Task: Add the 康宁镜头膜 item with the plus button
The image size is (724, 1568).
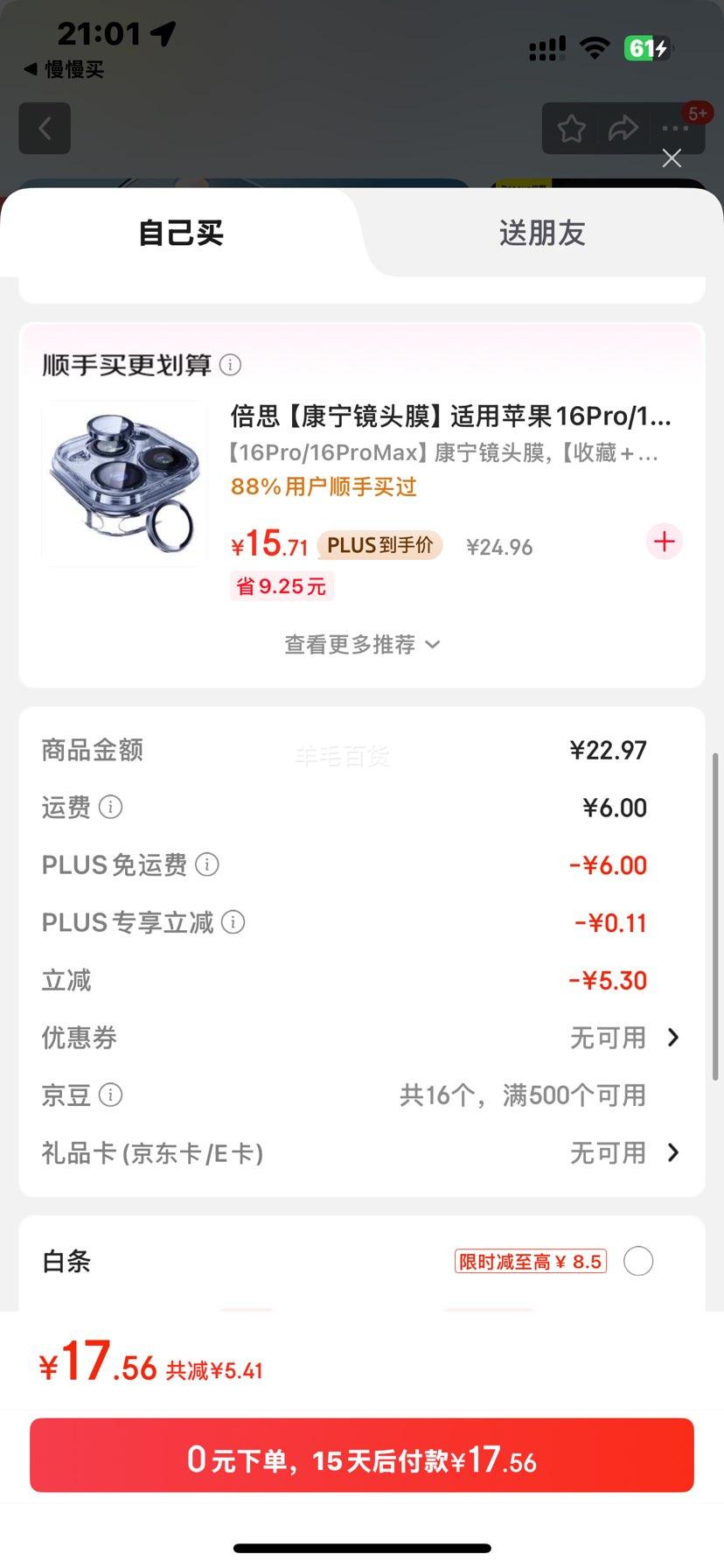Action: point(664,542)
